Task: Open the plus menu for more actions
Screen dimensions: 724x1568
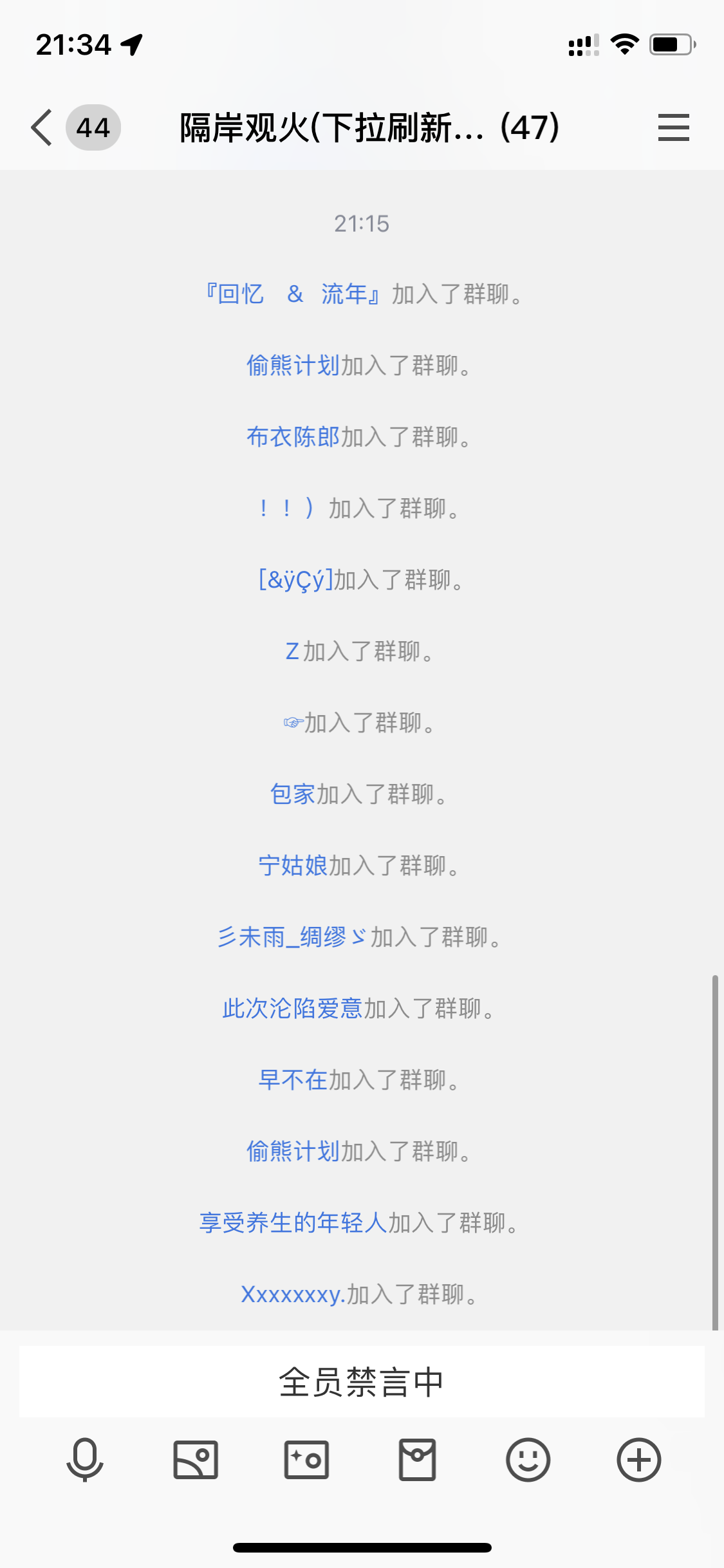Action: point(638,1460)
